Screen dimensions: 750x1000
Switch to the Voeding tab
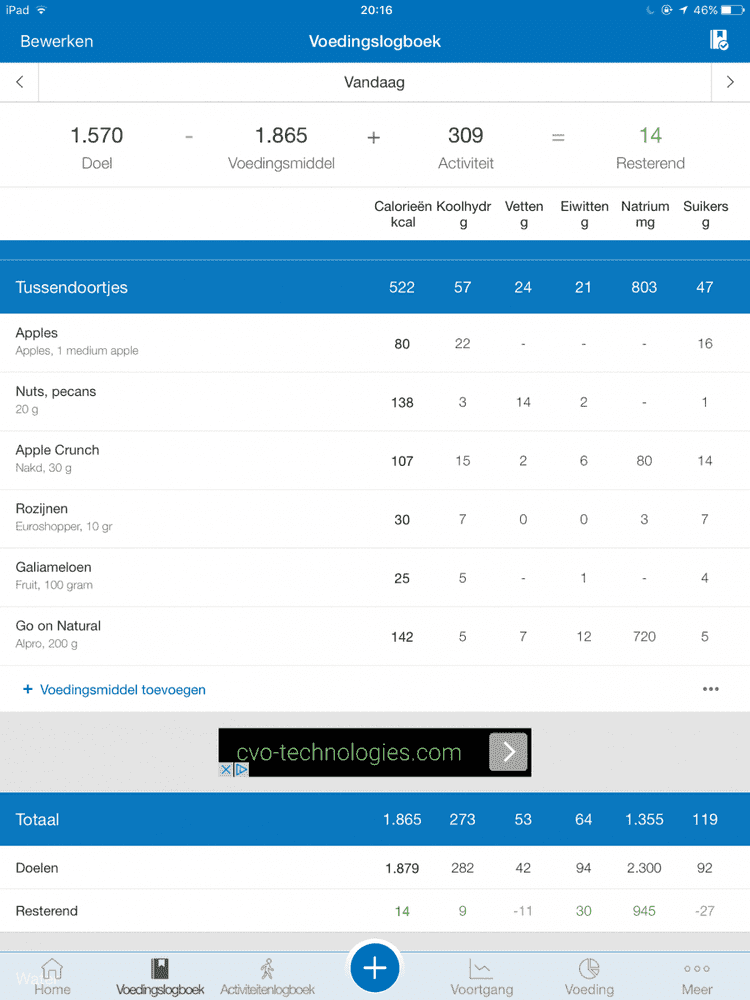(x=589, y=977)
